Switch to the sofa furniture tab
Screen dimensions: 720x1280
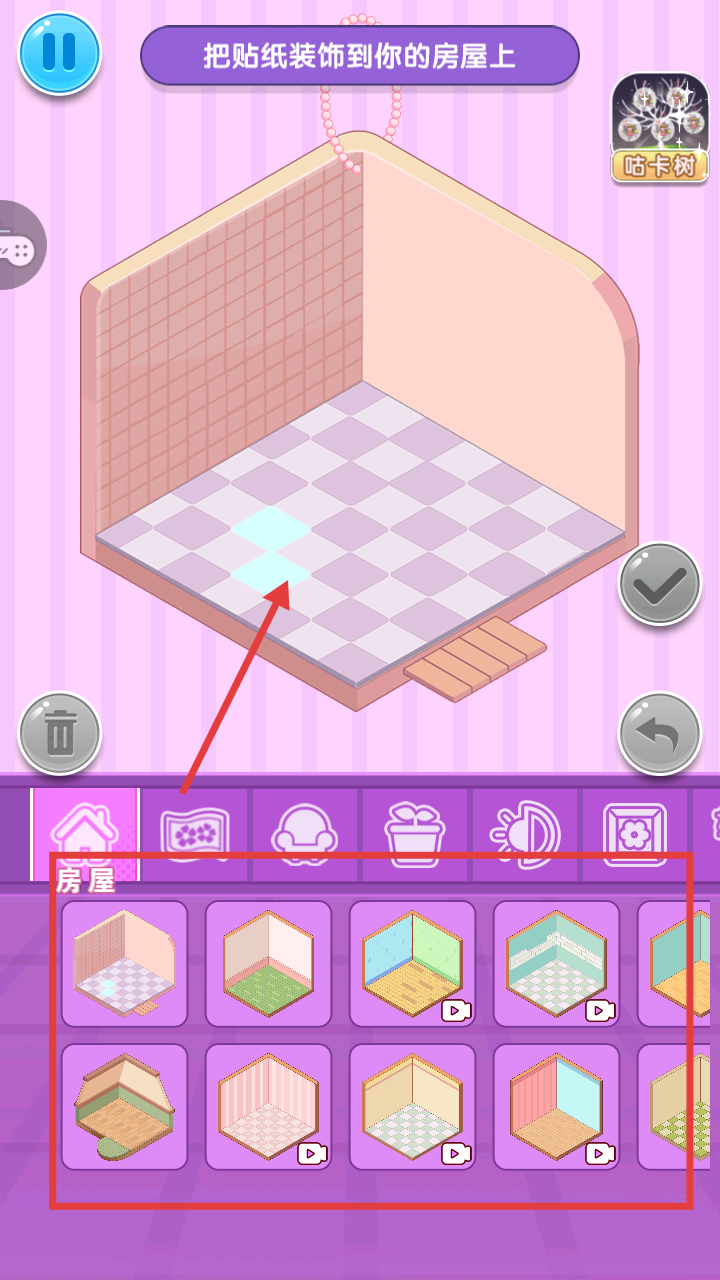[306, 834]
